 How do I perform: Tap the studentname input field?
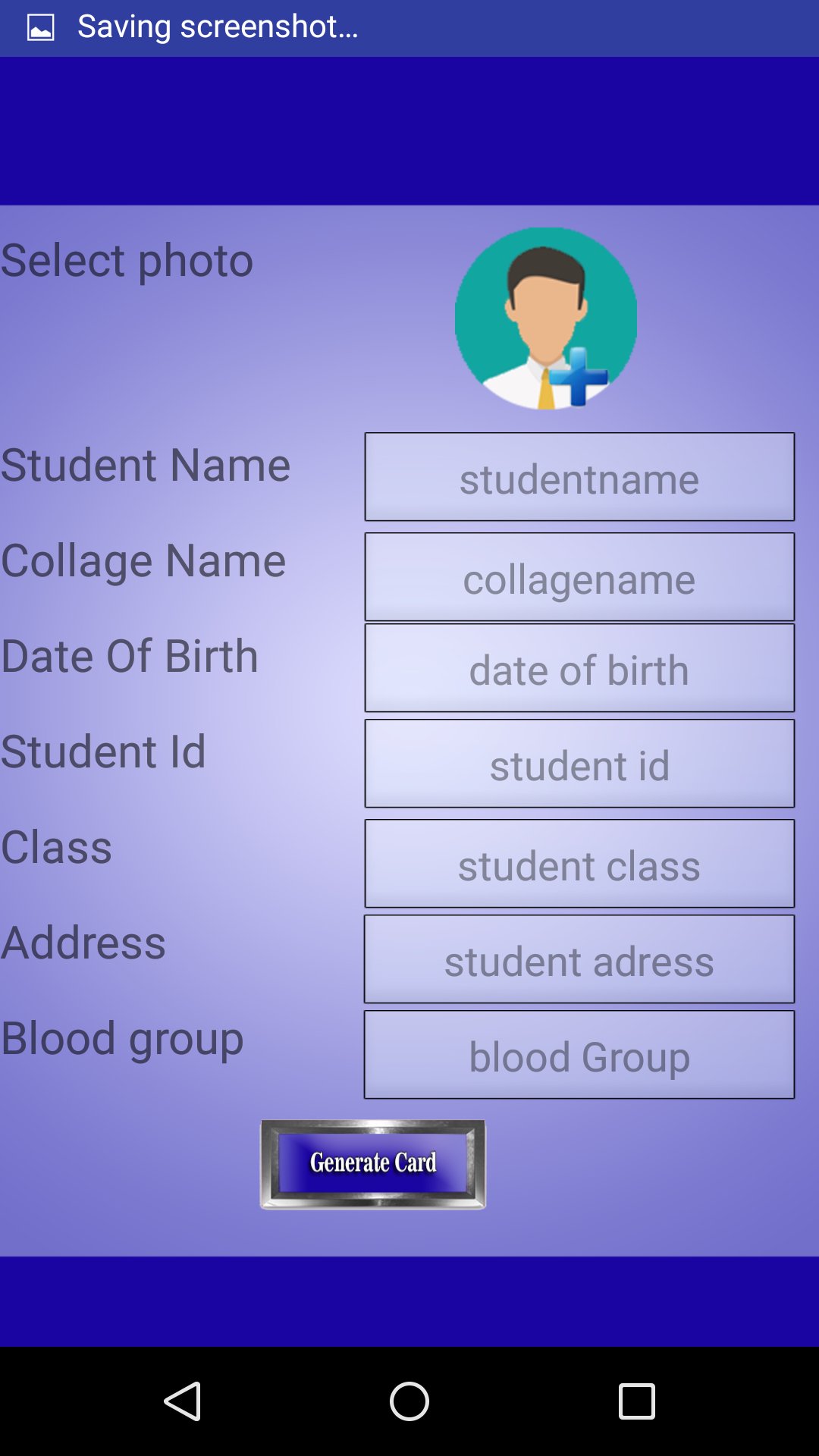pyautogui.click(x=579, y=476)
